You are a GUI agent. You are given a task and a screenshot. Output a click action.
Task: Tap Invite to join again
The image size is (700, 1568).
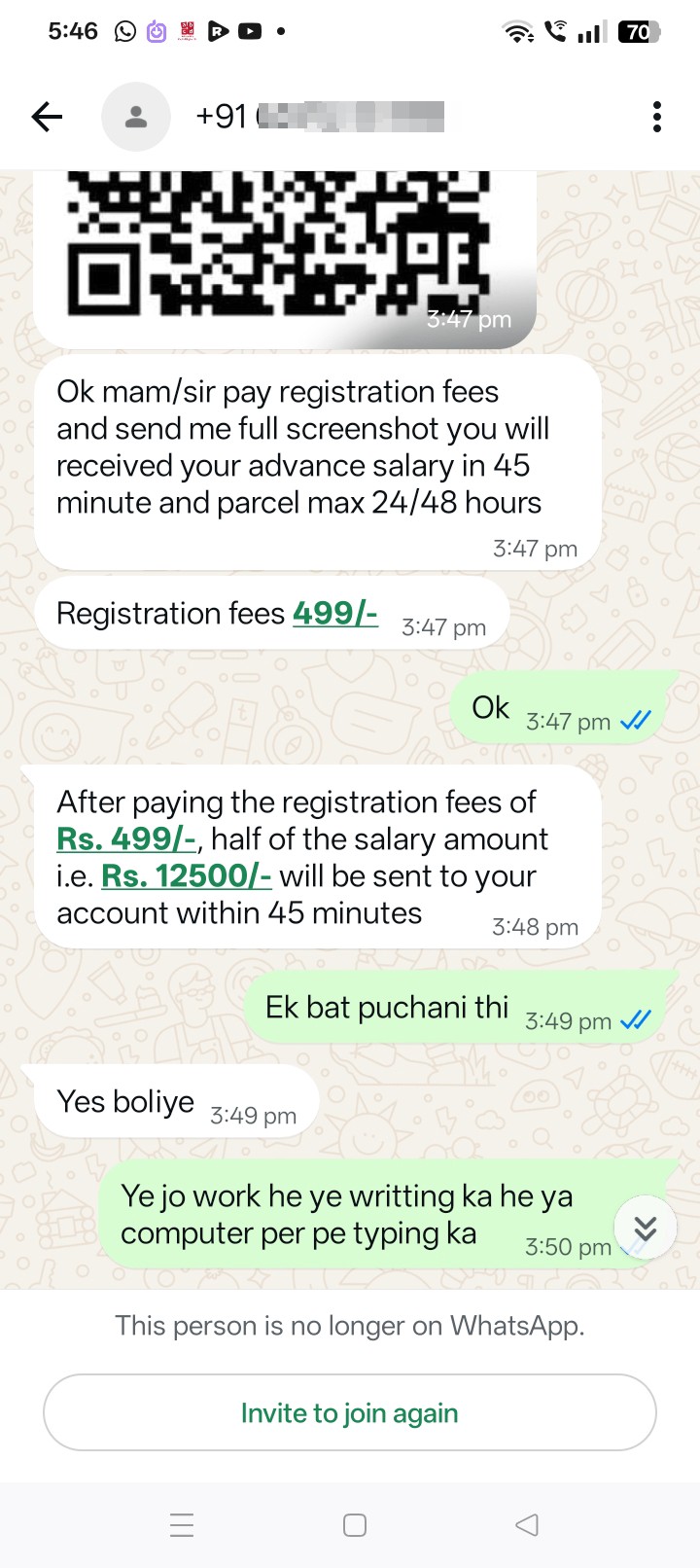(350, 1412)
